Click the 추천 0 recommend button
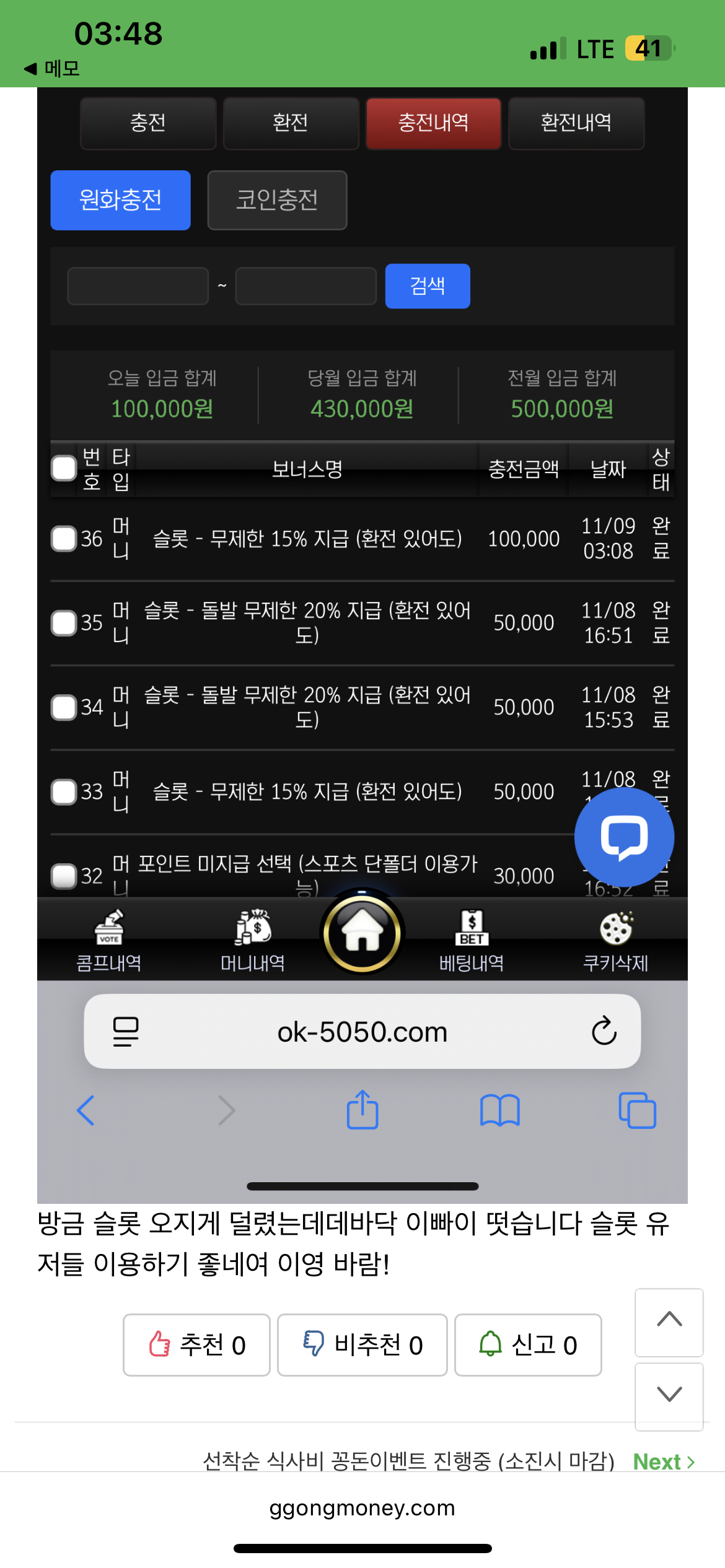 pyautogui.click(x=196, y=1344)
